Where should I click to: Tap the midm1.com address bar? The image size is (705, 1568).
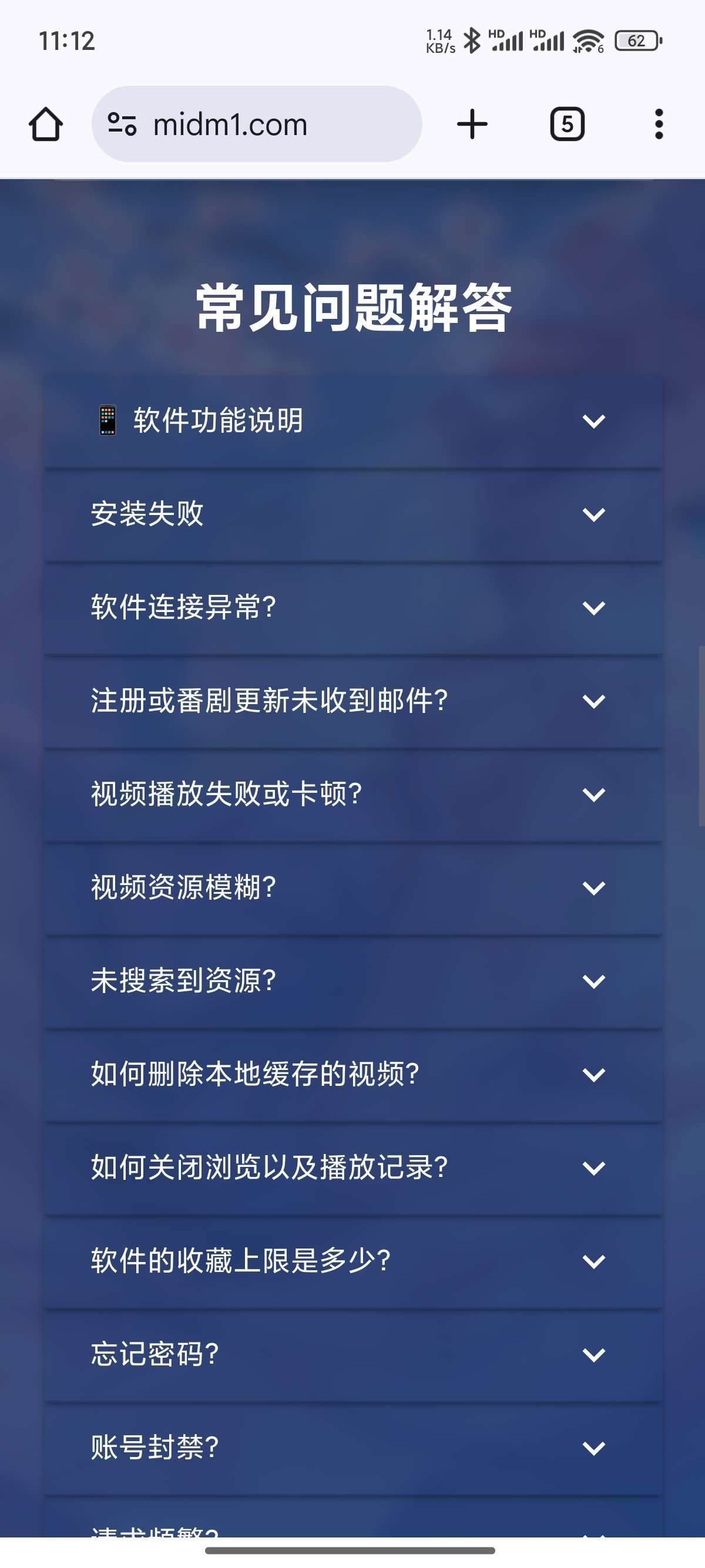click(x=256, y=124)
